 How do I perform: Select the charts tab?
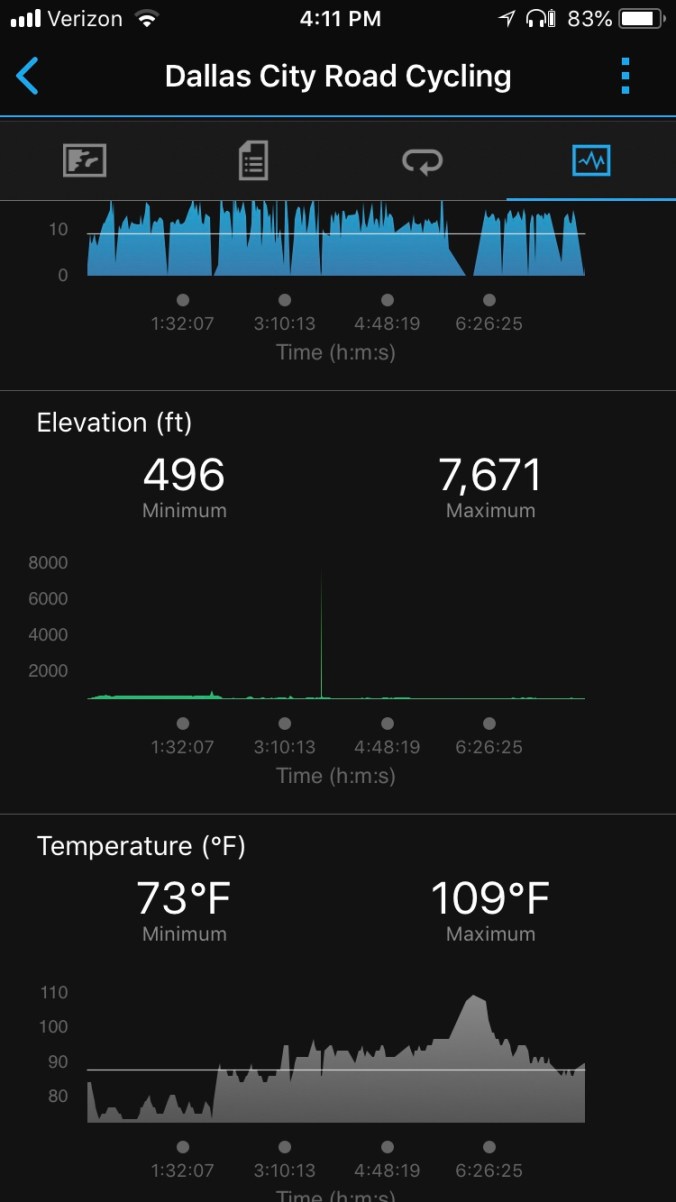coord(591,160)
